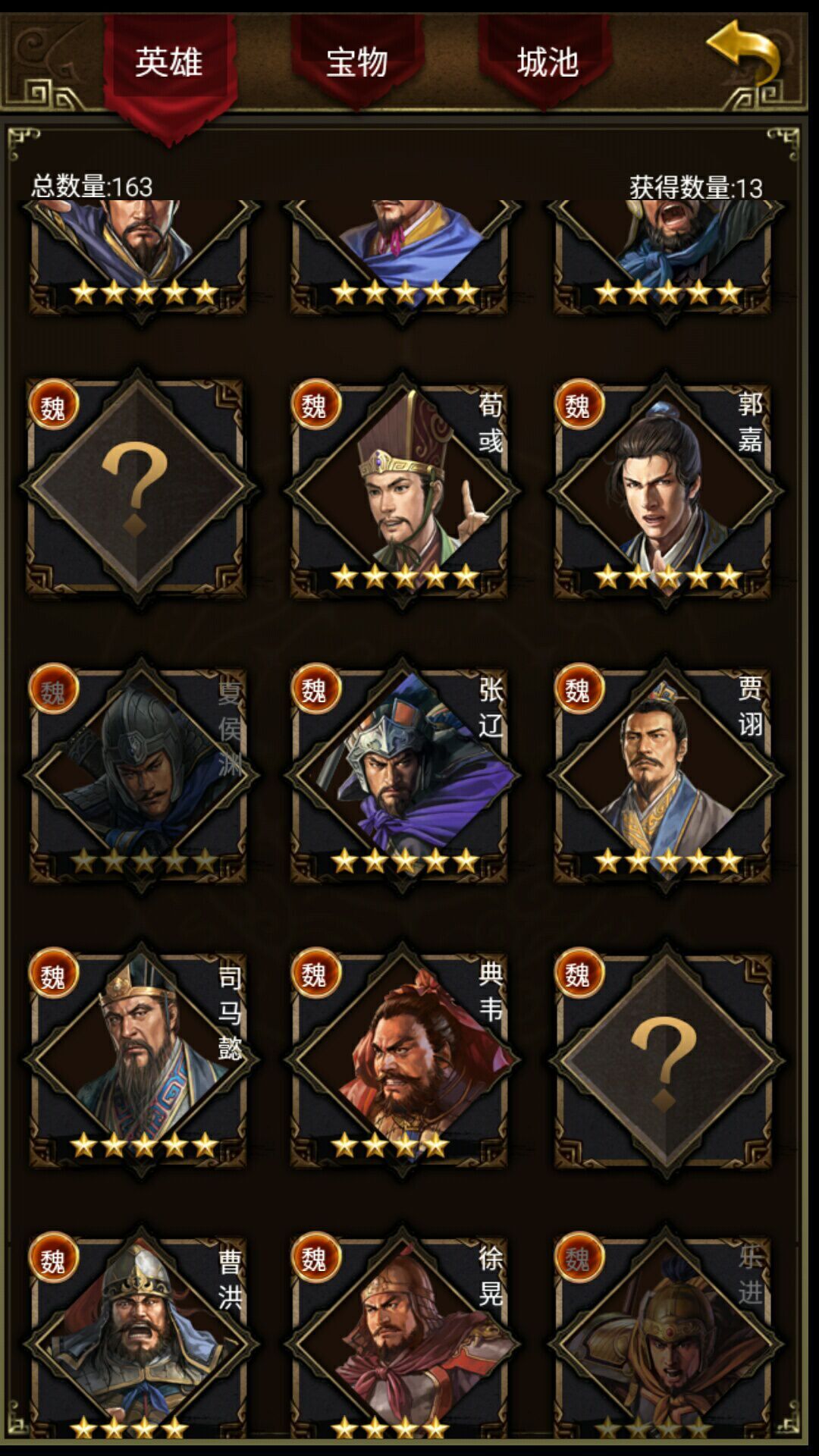Image resolution: width=819 pixels, height=1456 pixels.
Task: Select hero 典韦
Action: [x=402, y=1058]
